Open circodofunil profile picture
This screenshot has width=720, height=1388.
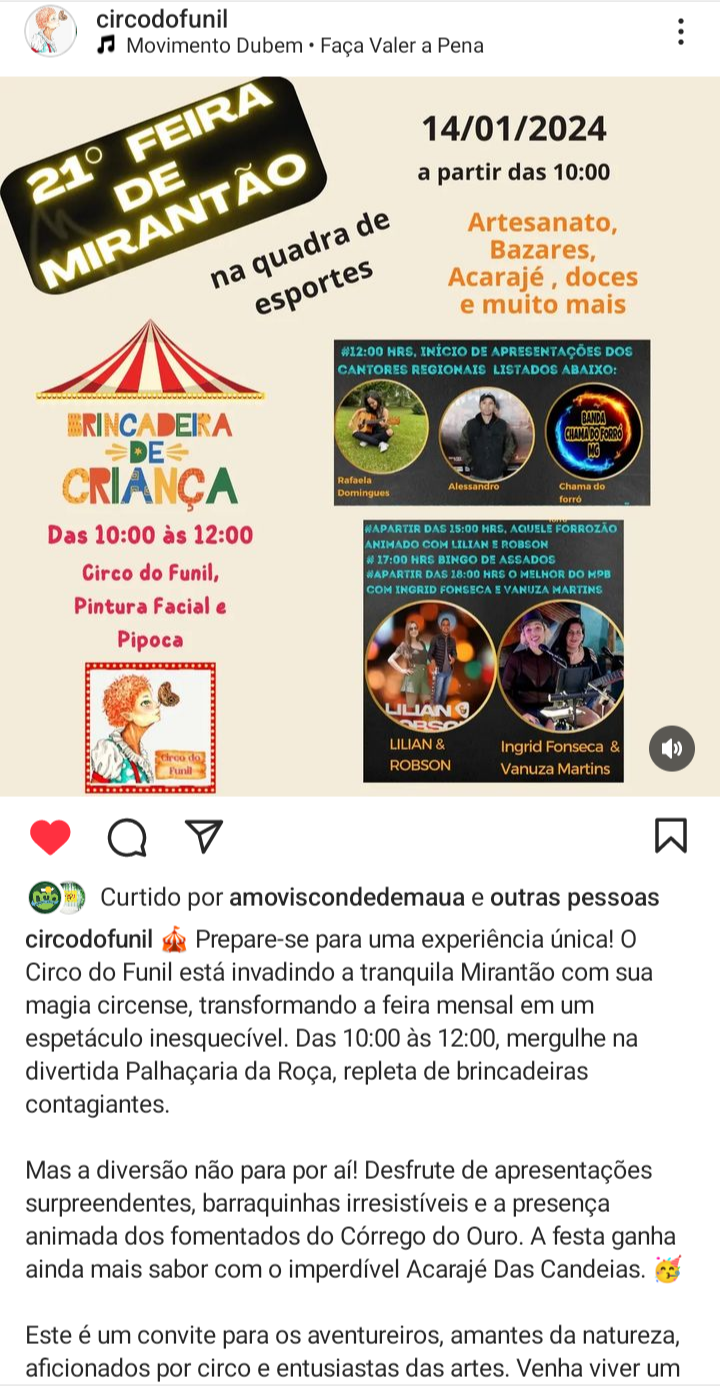50,32
